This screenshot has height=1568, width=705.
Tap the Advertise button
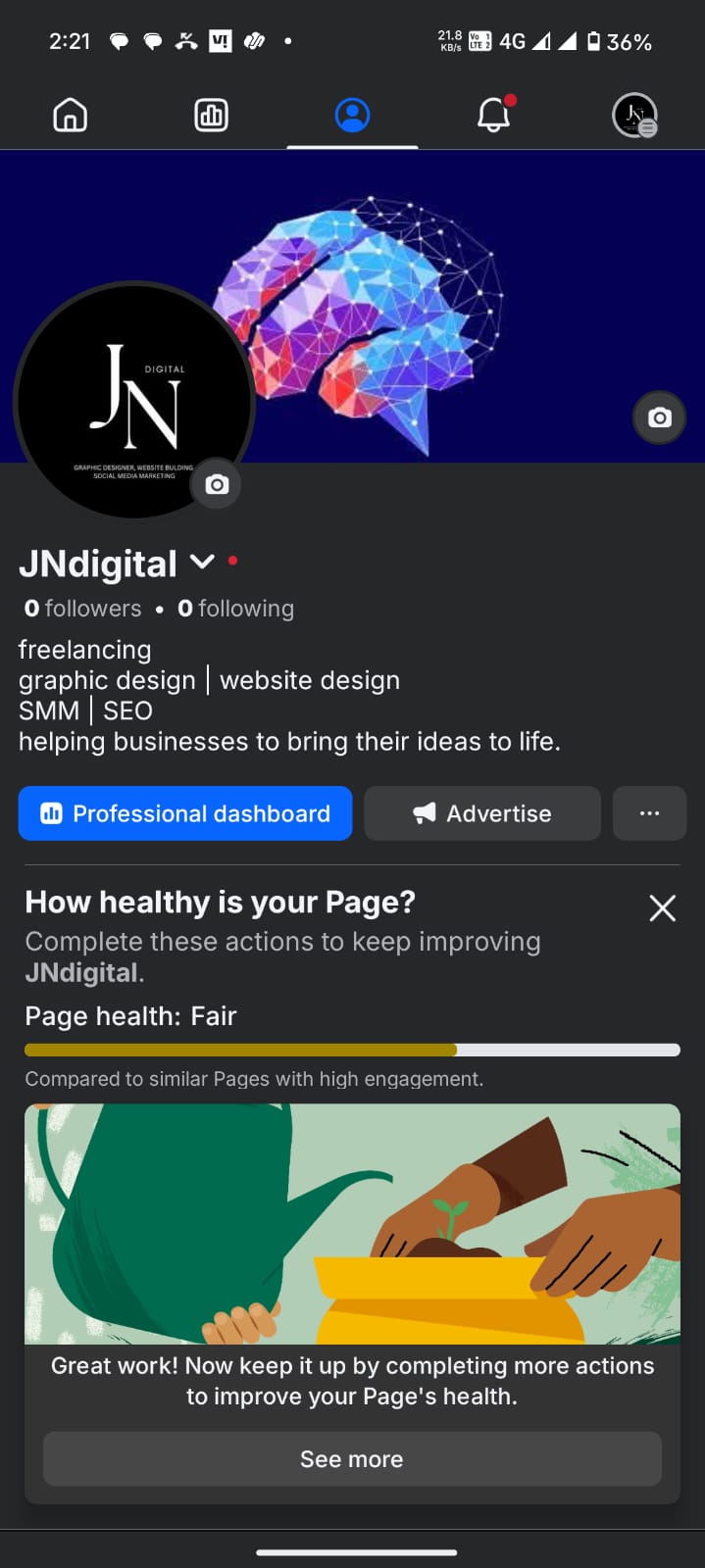point(482,813)
